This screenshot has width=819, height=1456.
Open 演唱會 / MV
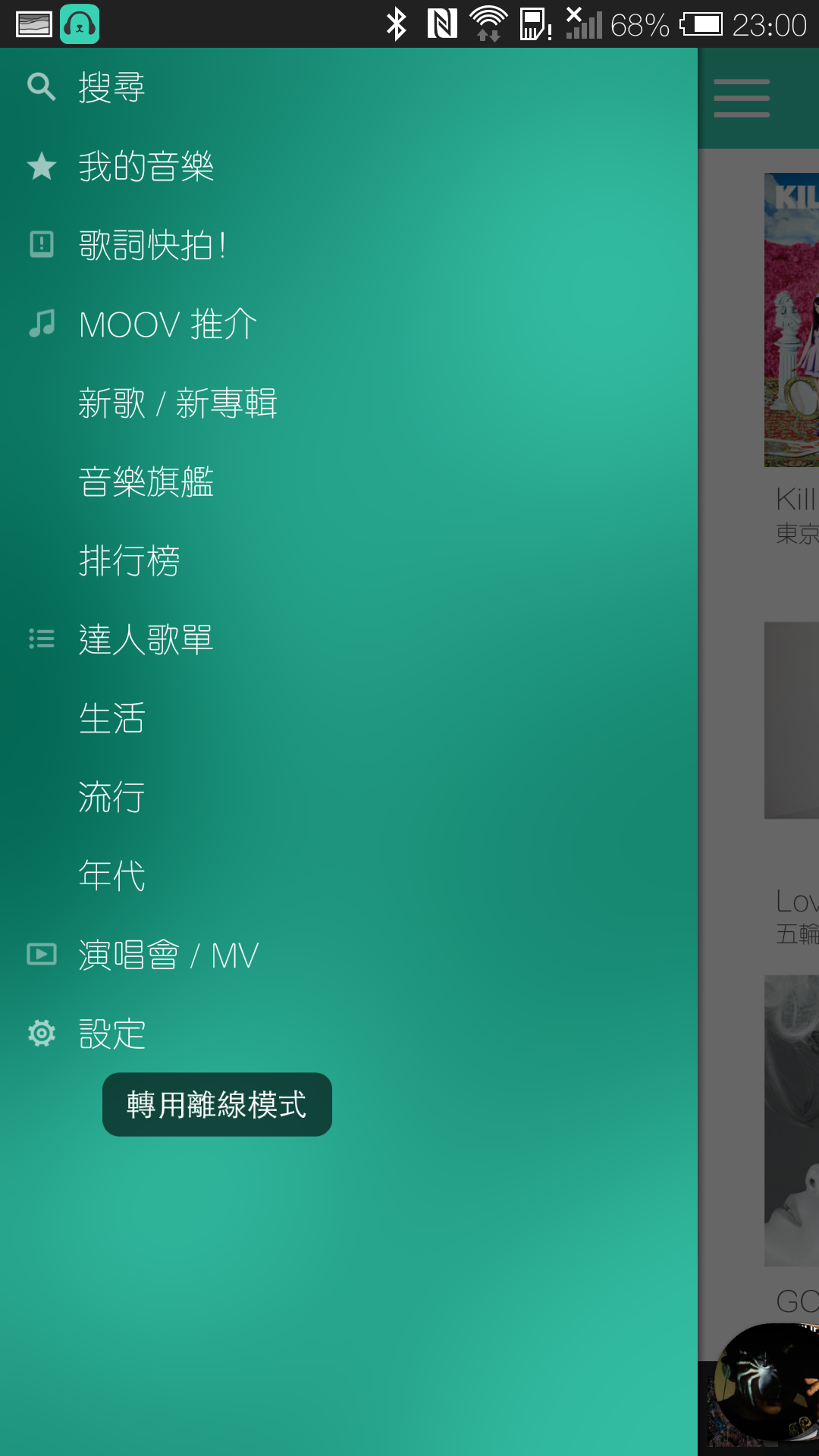click(x=168, y=955)
